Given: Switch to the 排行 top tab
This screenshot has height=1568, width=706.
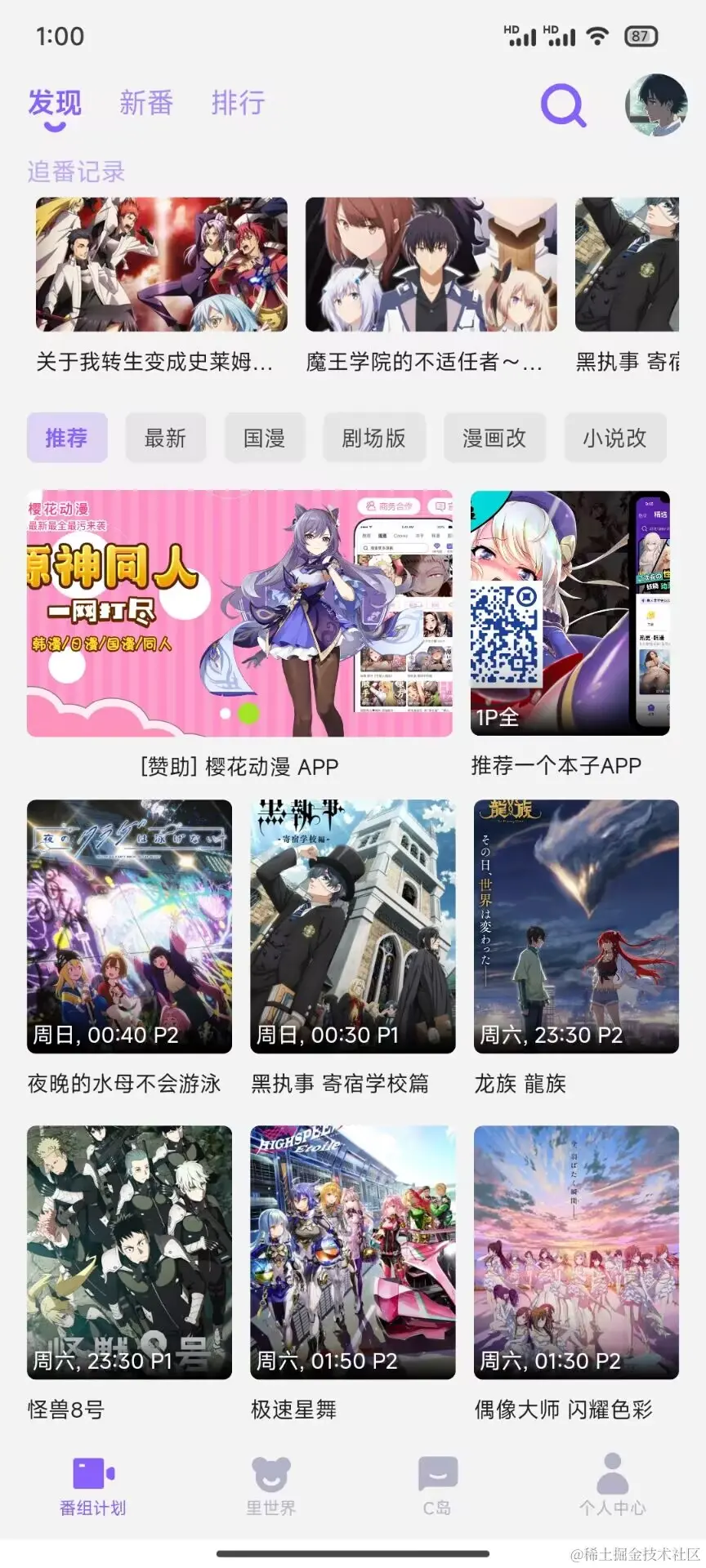Looking at the screenshot, I should (238, 103).
